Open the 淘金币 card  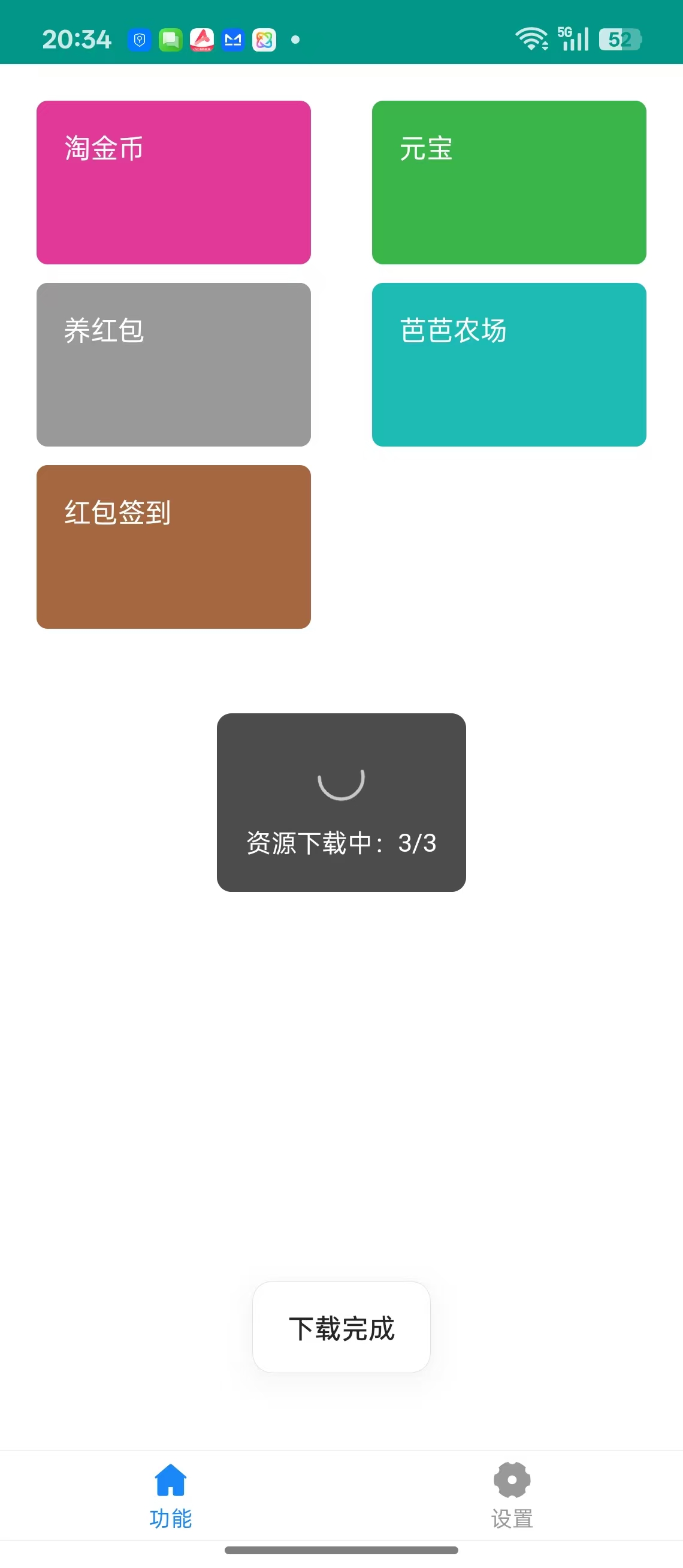click(x=173, y=182)
